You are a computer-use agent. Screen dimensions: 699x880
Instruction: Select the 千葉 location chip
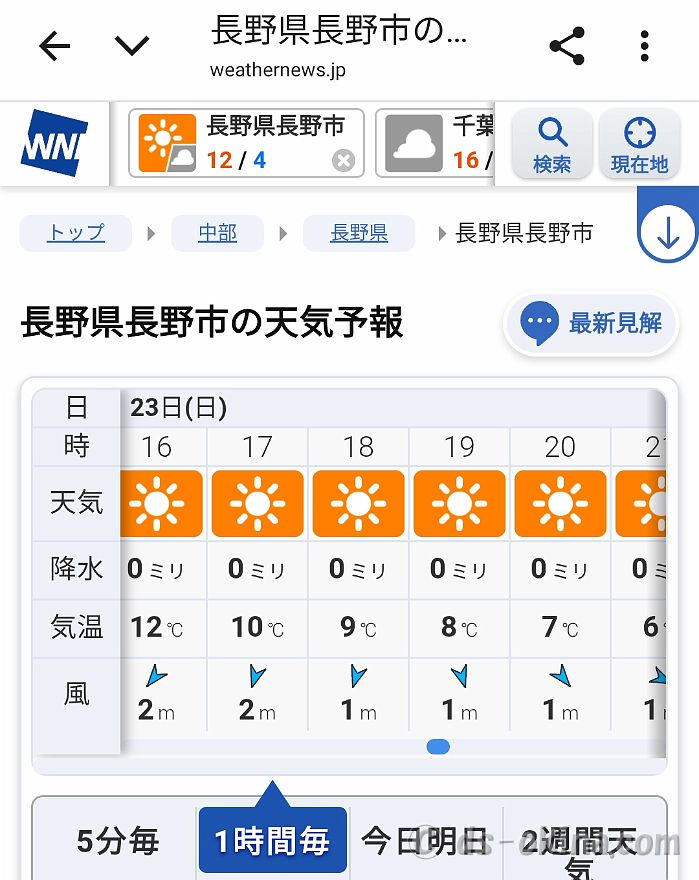pyautogui.click(x=436, y=143)
